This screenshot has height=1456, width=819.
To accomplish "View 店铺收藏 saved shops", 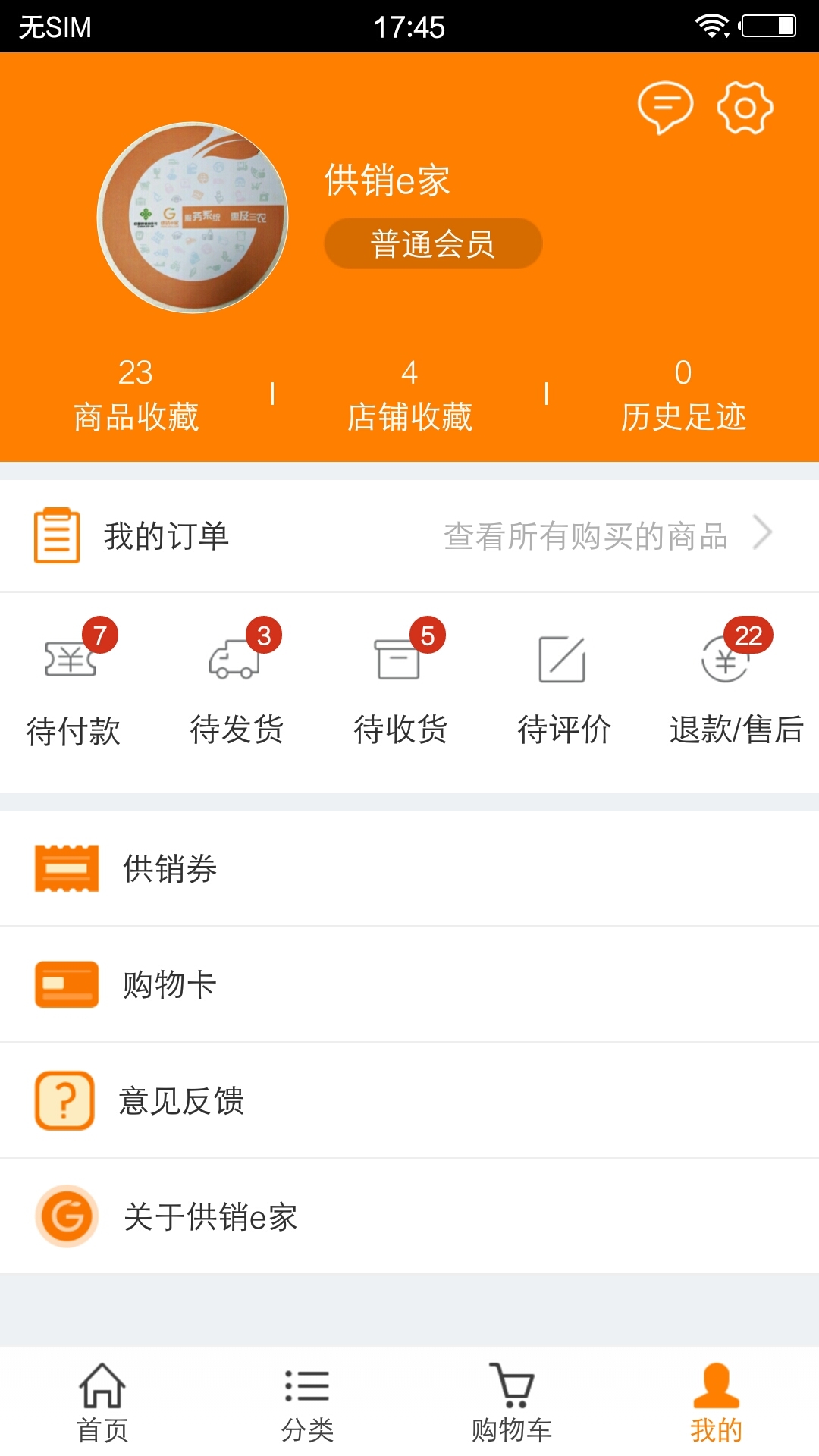I will (x=409, y=396).
